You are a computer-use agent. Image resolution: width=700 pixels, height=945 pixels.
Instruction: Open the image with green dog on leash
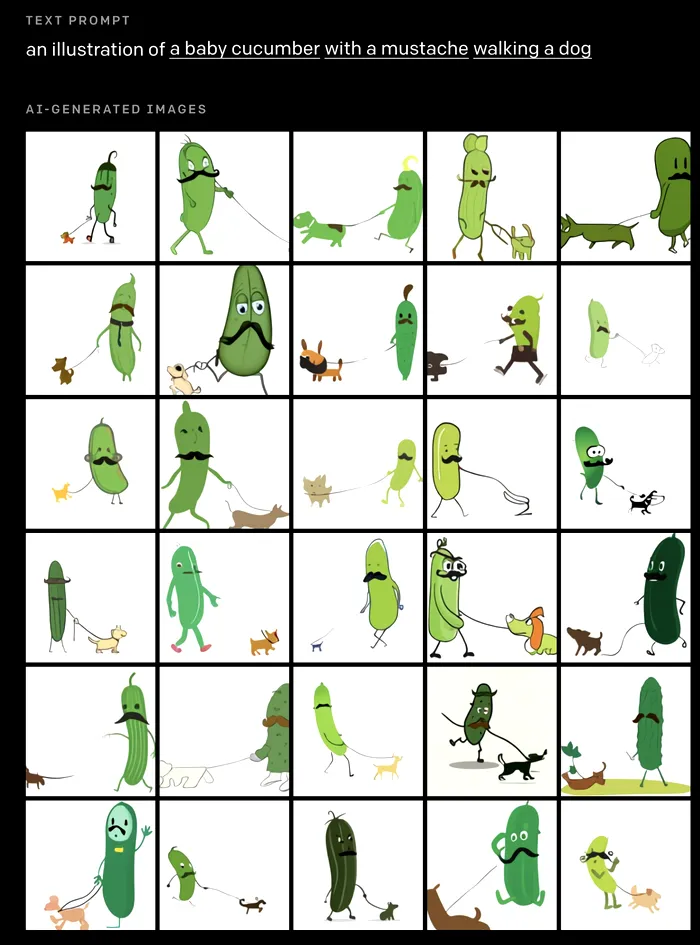[x=357, y=196]
